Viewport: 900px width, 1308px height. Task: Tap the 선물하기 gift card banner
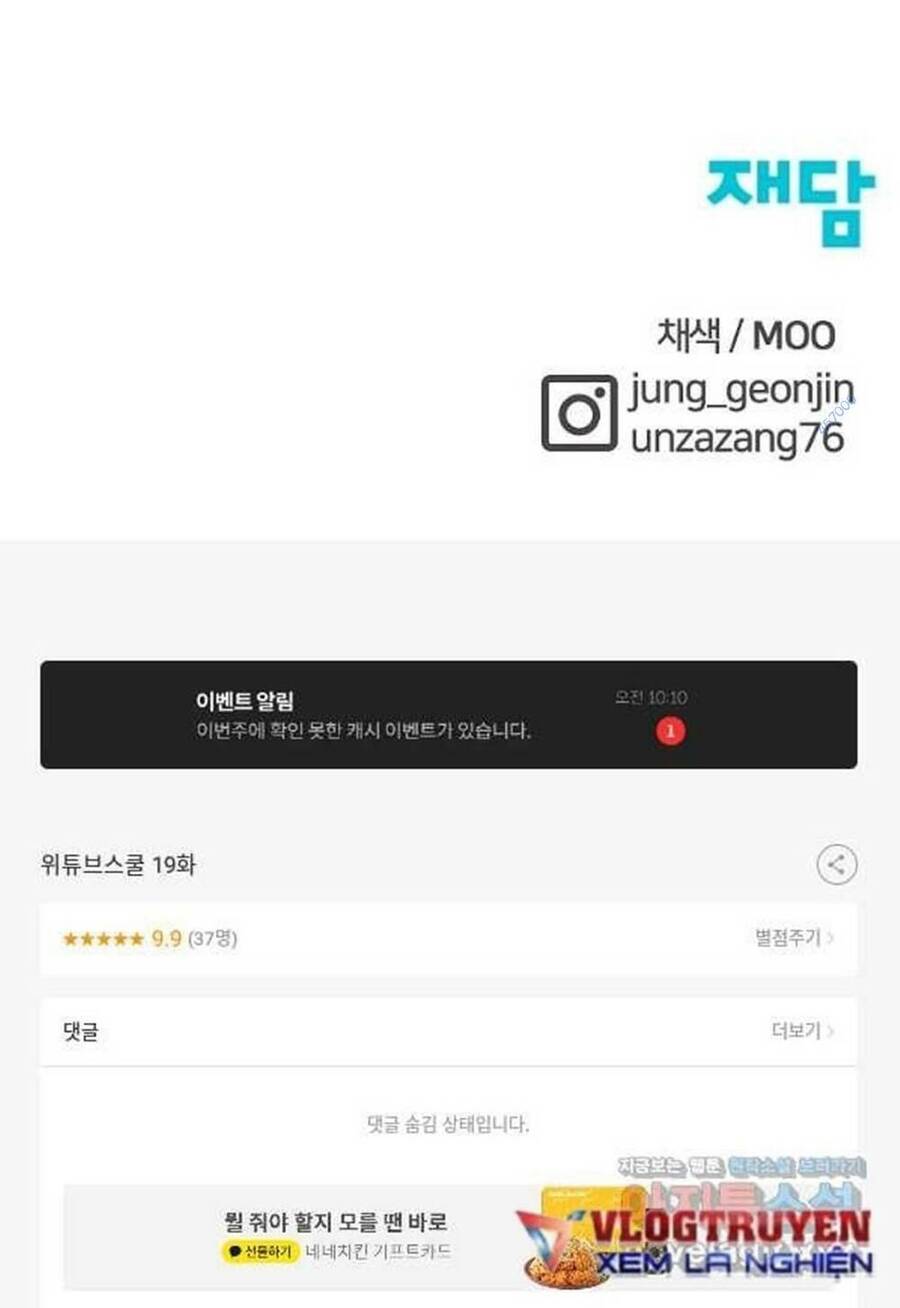click(337, 1236)
